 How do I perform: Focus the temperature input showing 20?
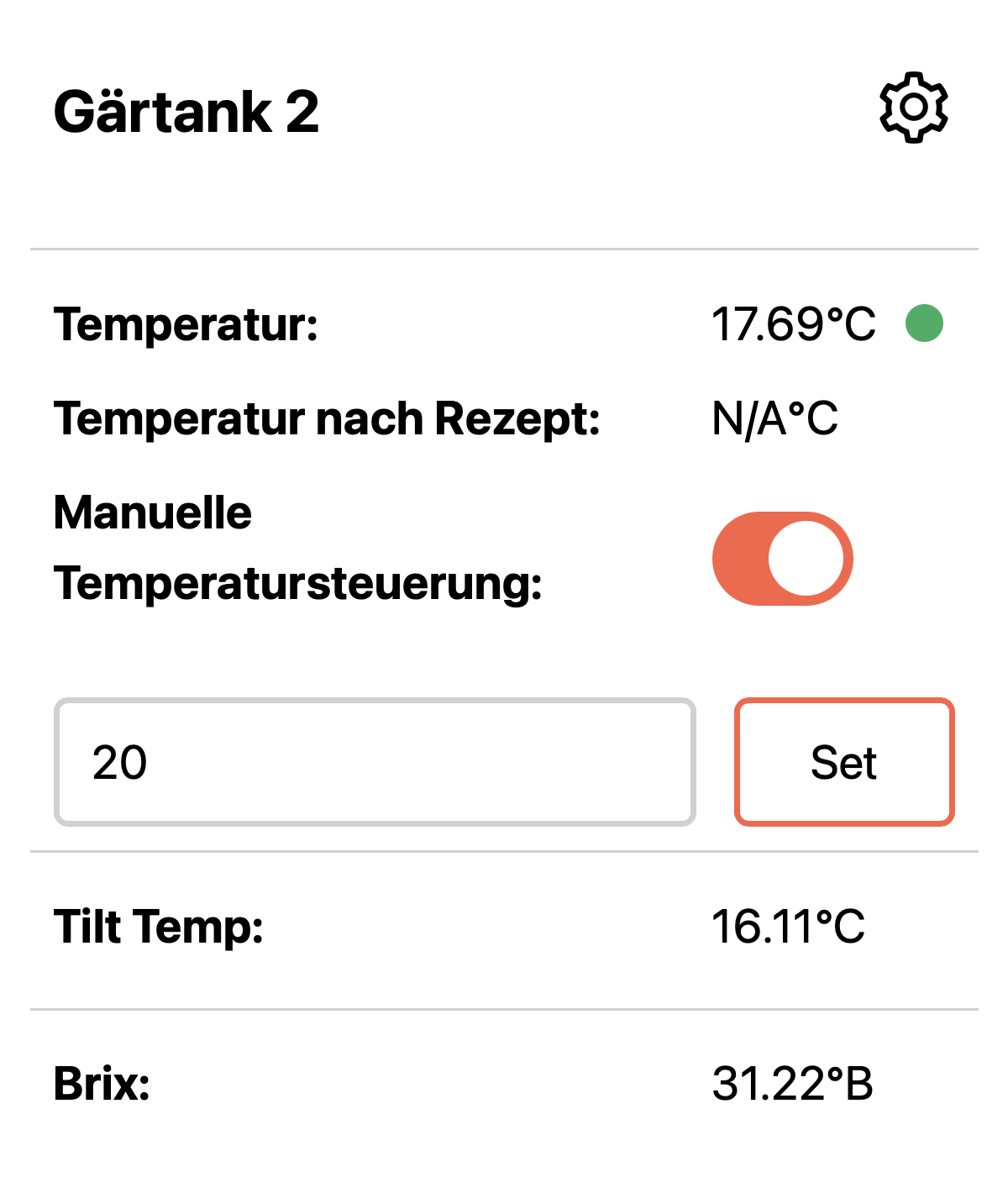coord(375,762)
